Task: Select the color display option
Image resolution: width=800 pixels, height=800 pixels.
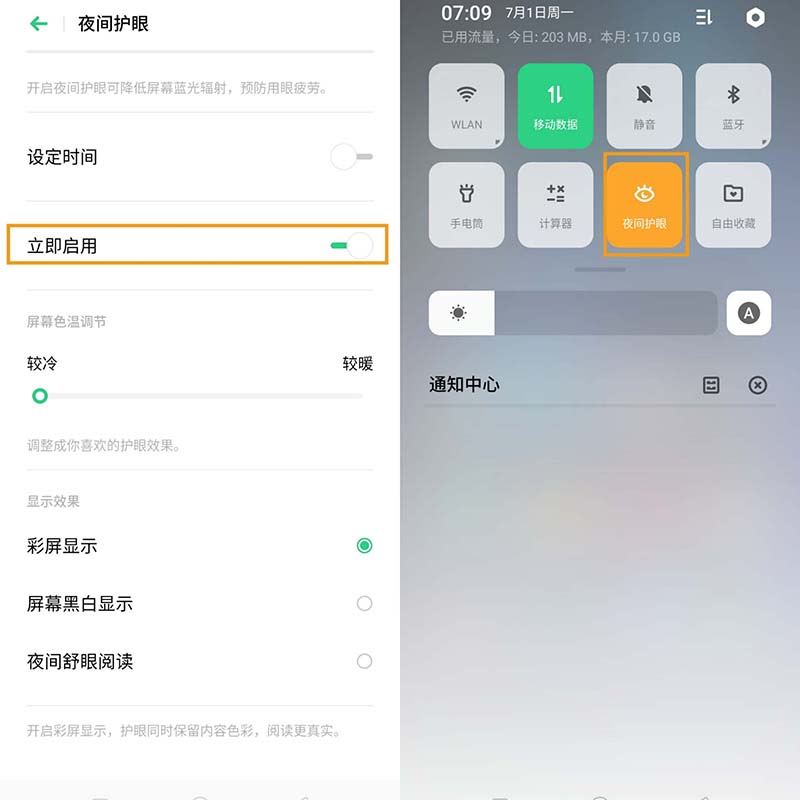Action: 364,546
